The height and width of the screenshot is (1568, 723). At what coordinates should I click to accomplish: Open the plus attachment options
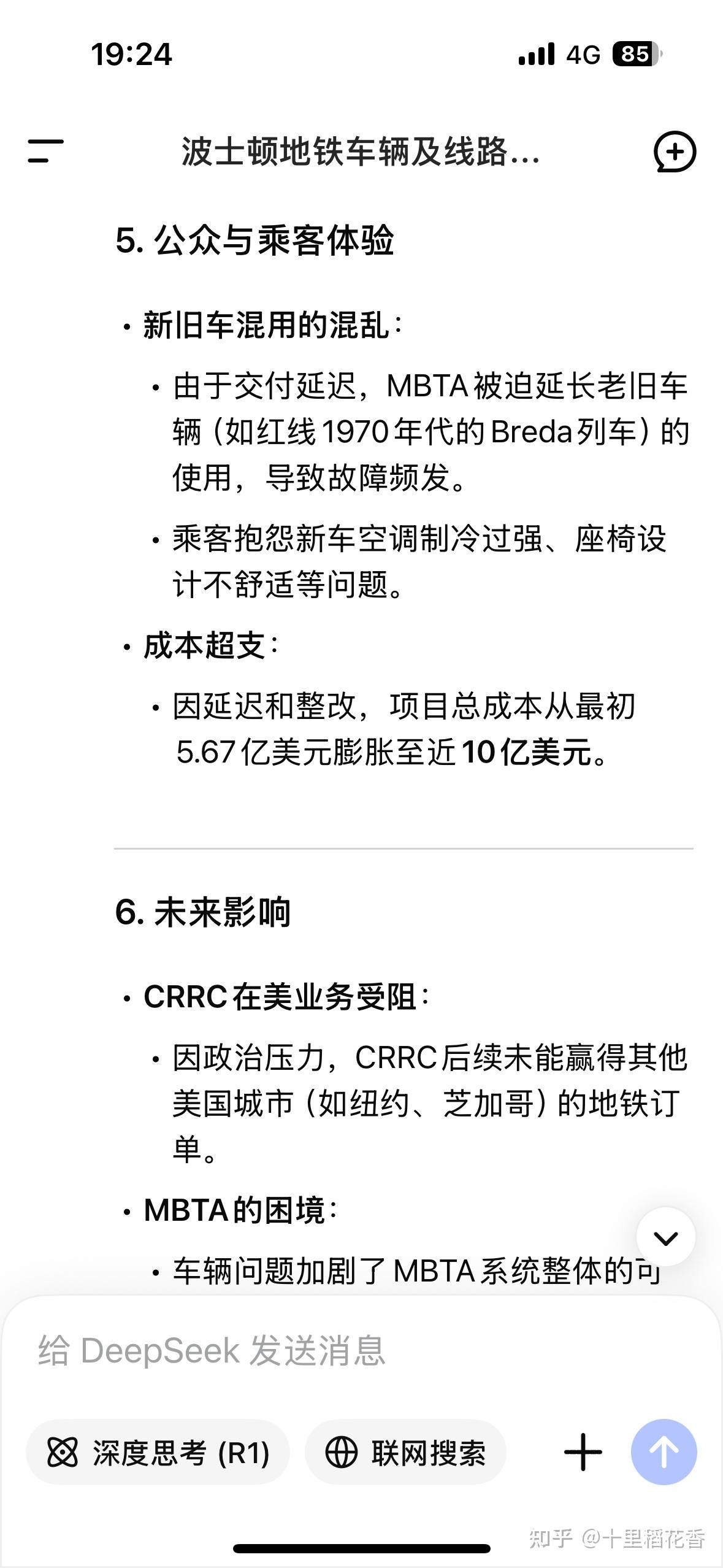tap(583, 1453)
